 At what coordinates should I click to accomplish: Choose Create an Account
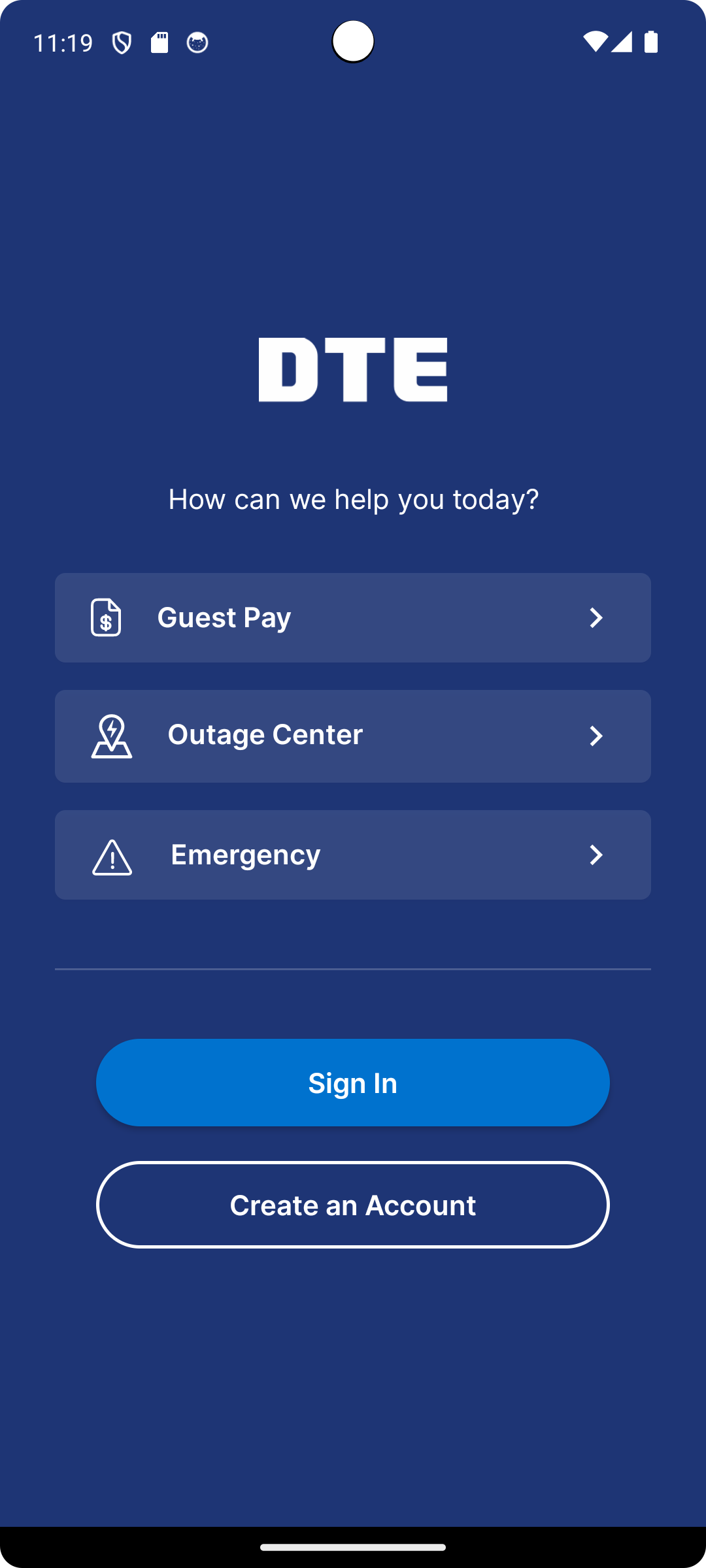[x=353, y=1205]
